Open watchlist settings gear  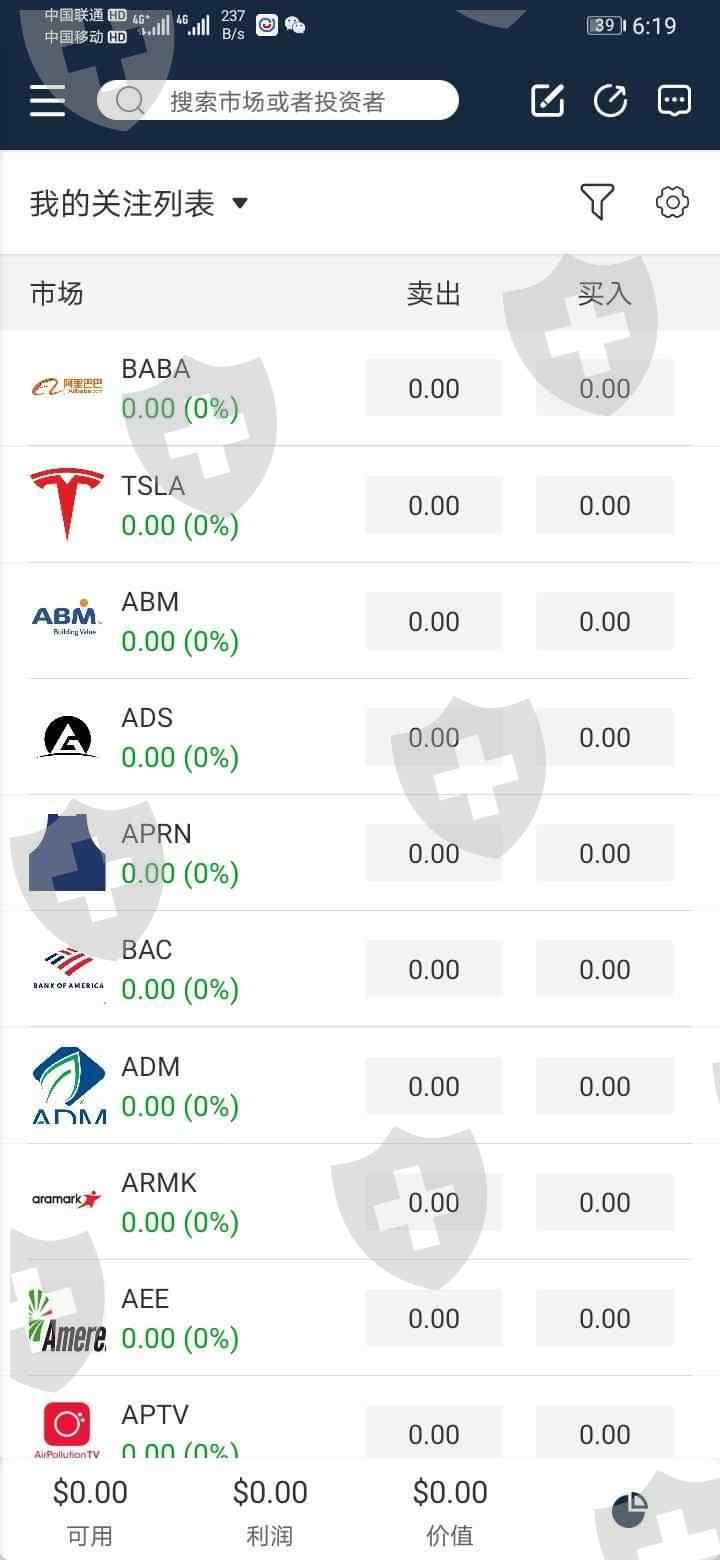pyautogui.click(x=672, y=203)
